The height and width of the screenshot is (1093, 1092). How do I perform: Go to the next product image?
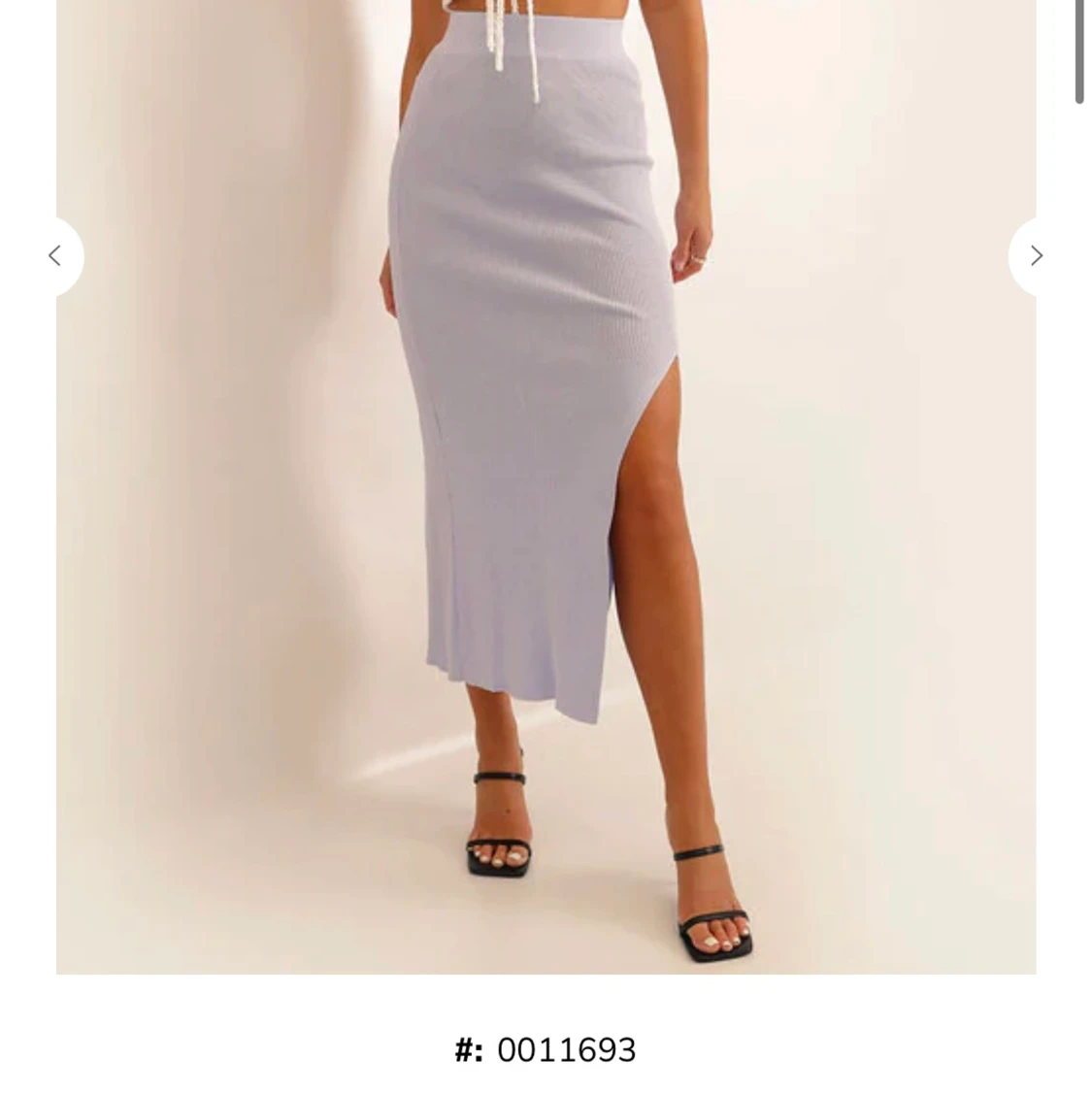[1035, 256]
